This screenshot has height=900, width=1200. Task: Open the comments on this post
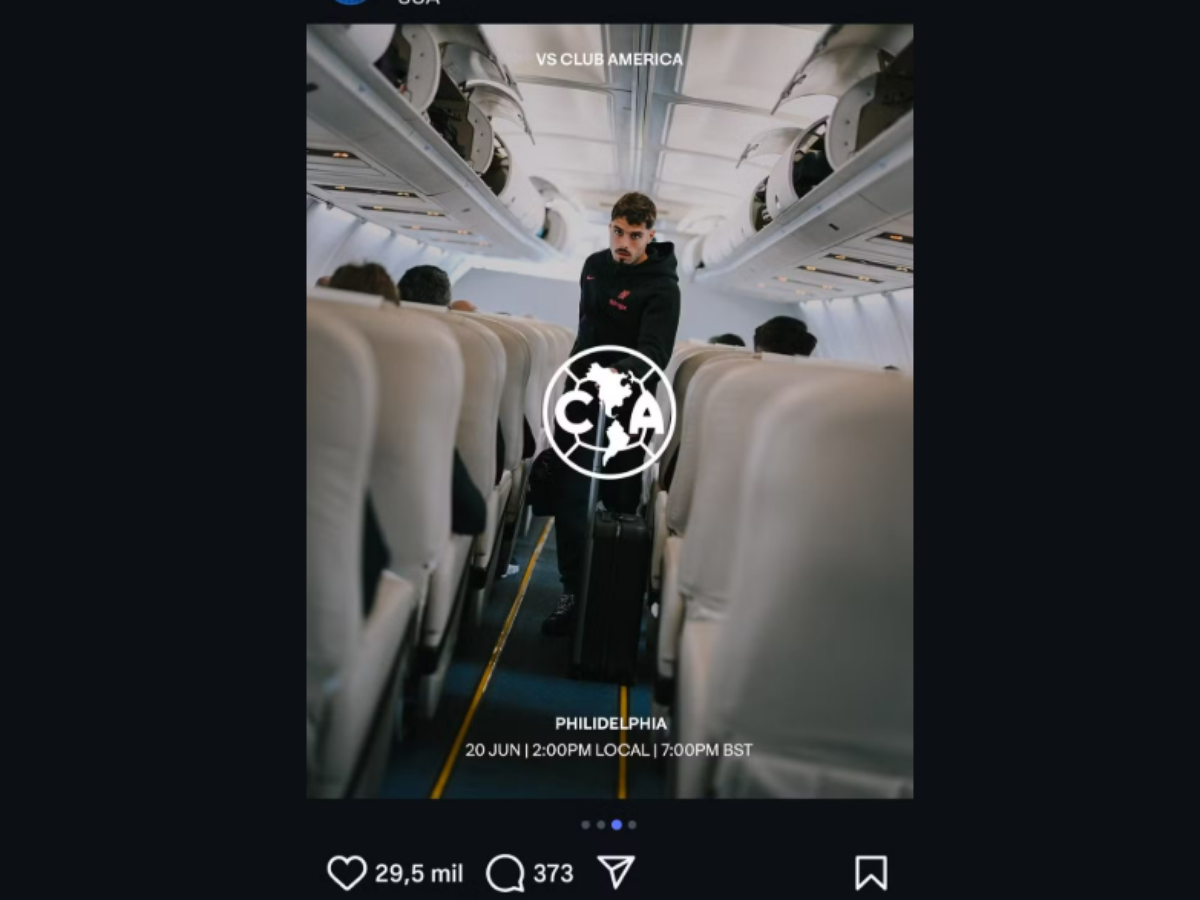tap(505, 873)
